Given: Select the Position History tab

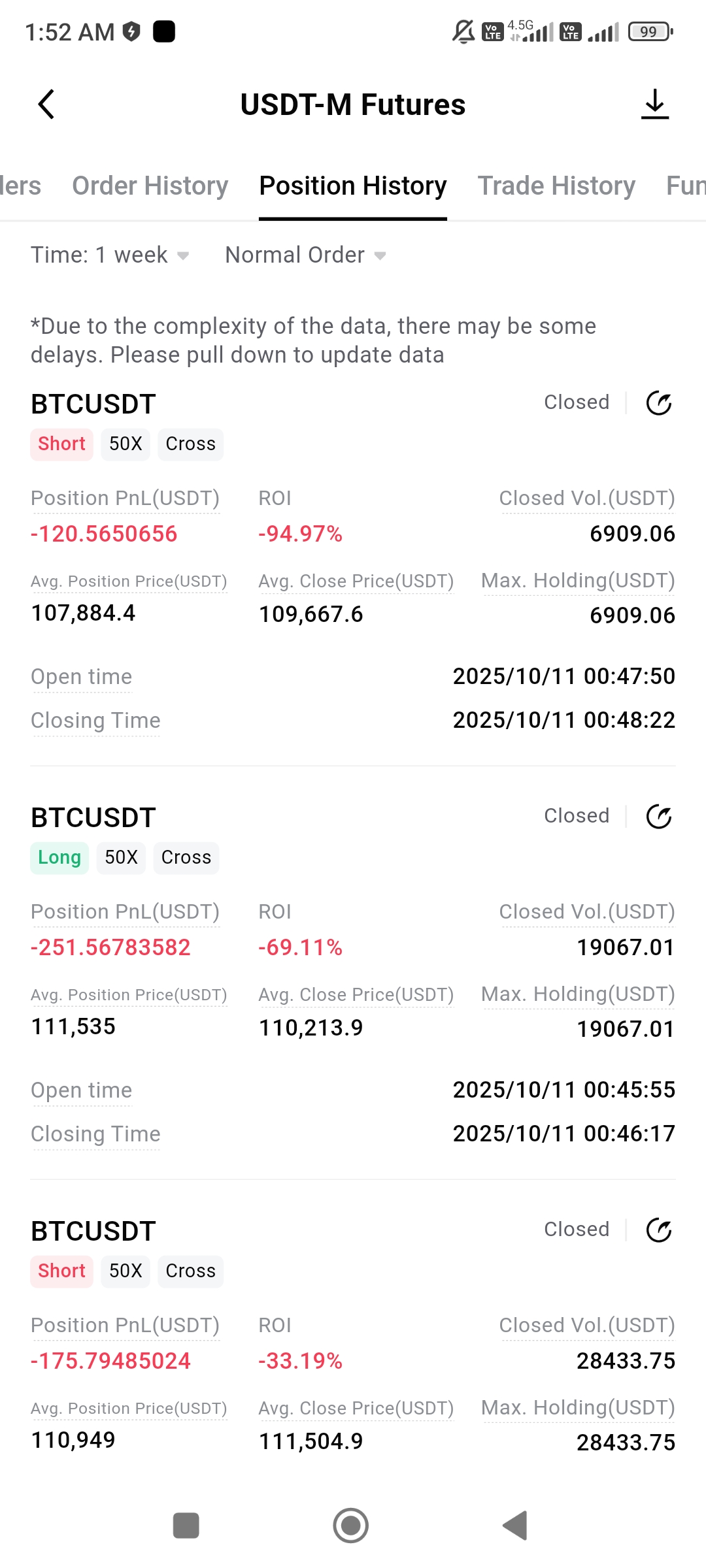Looking at the screenshot, I should 353,186.
